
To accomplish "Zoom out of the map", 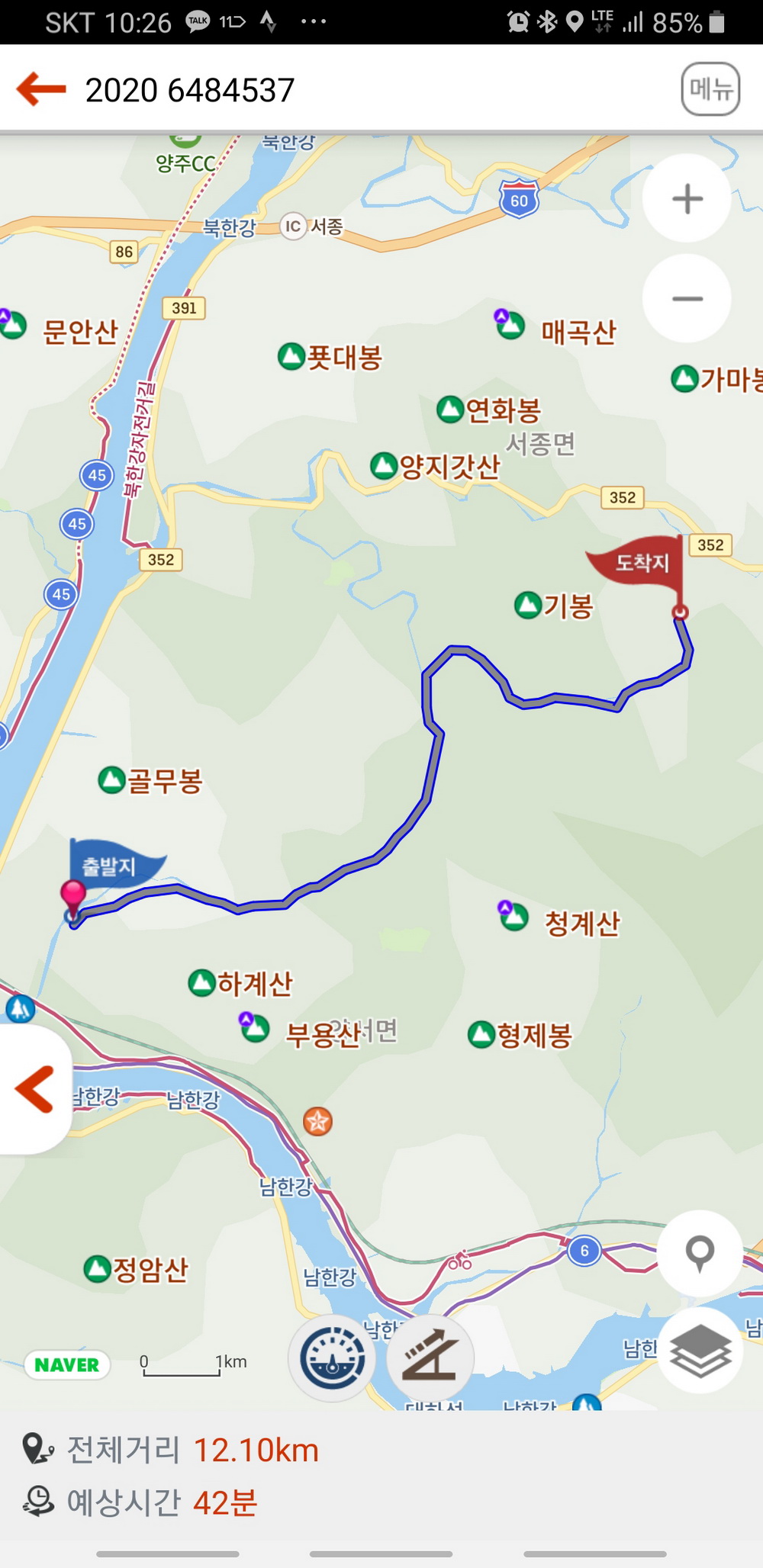I will (687, 298).
